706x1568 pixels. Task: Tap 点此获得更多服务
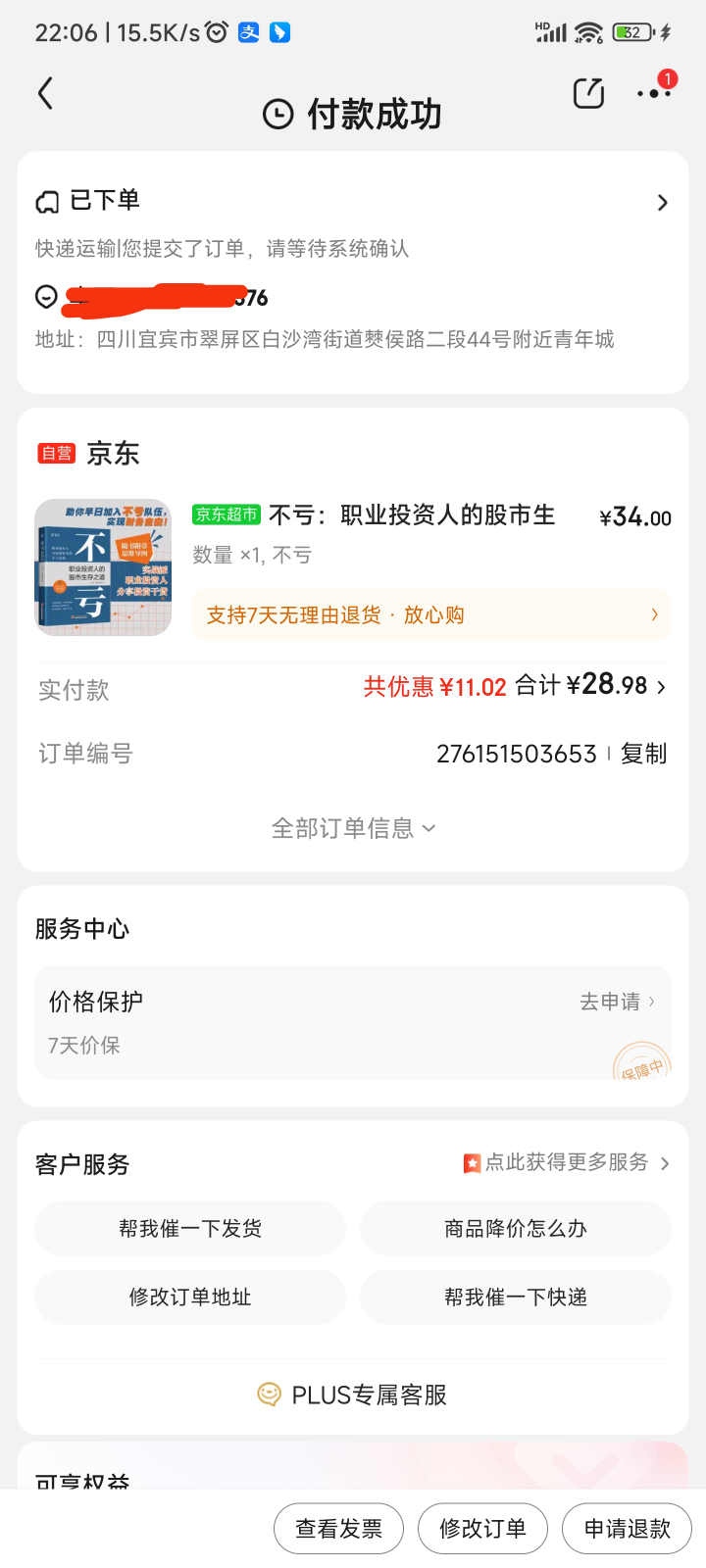click(567, 1162)
